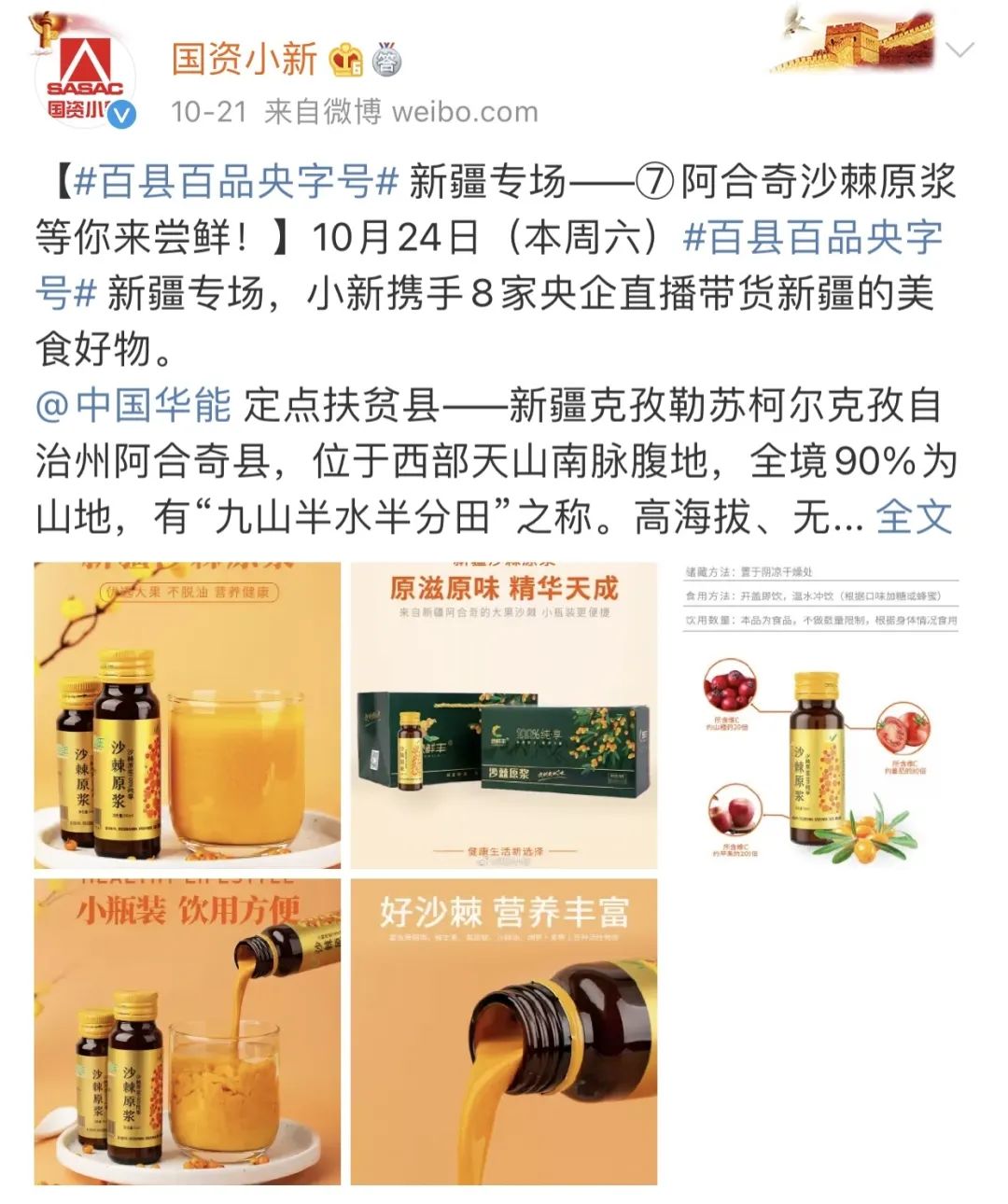The image size is (1008, 1204).
Task: Expand the post options chevron
Action: tap(959, 49)
